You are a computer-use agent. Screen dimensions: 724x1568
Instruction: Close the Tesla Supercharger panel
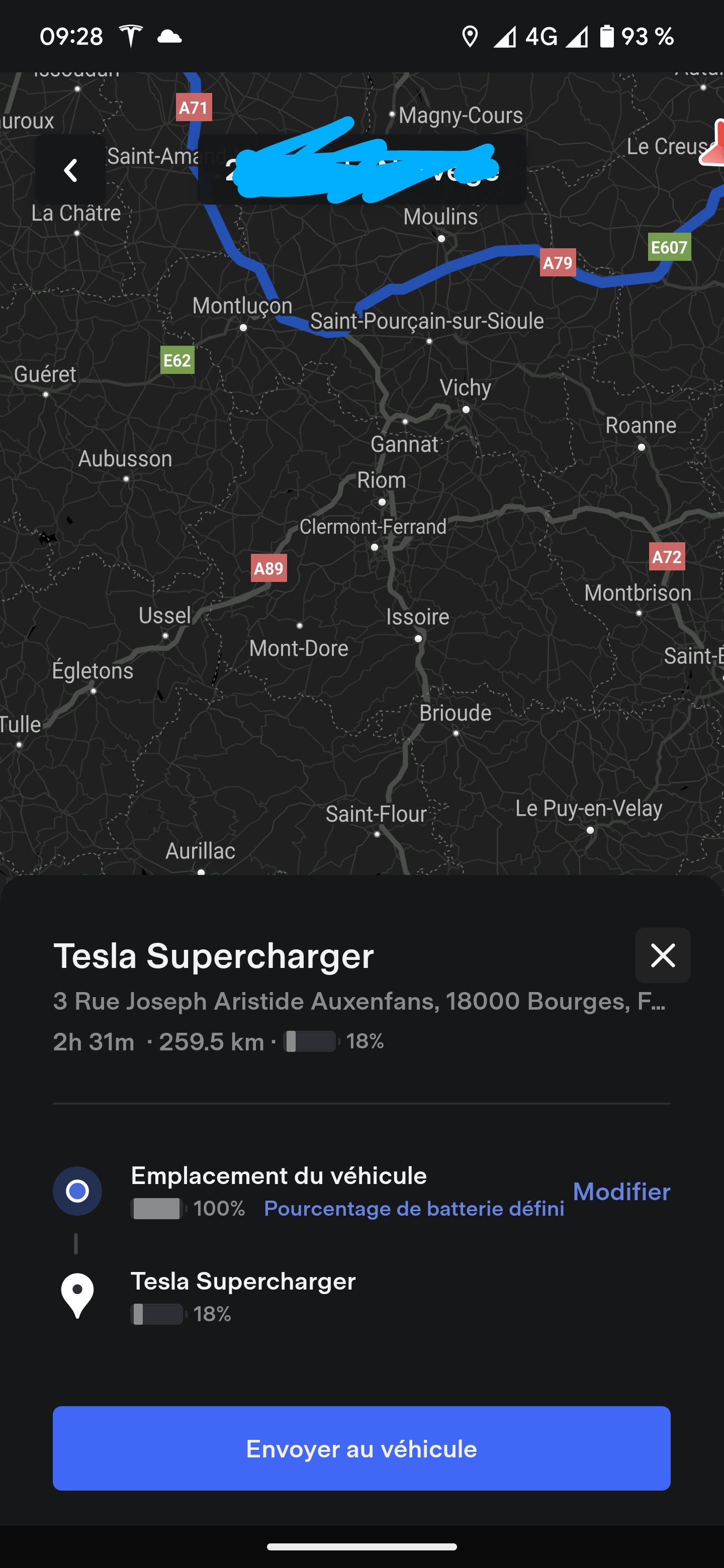(x=663, y=955)
